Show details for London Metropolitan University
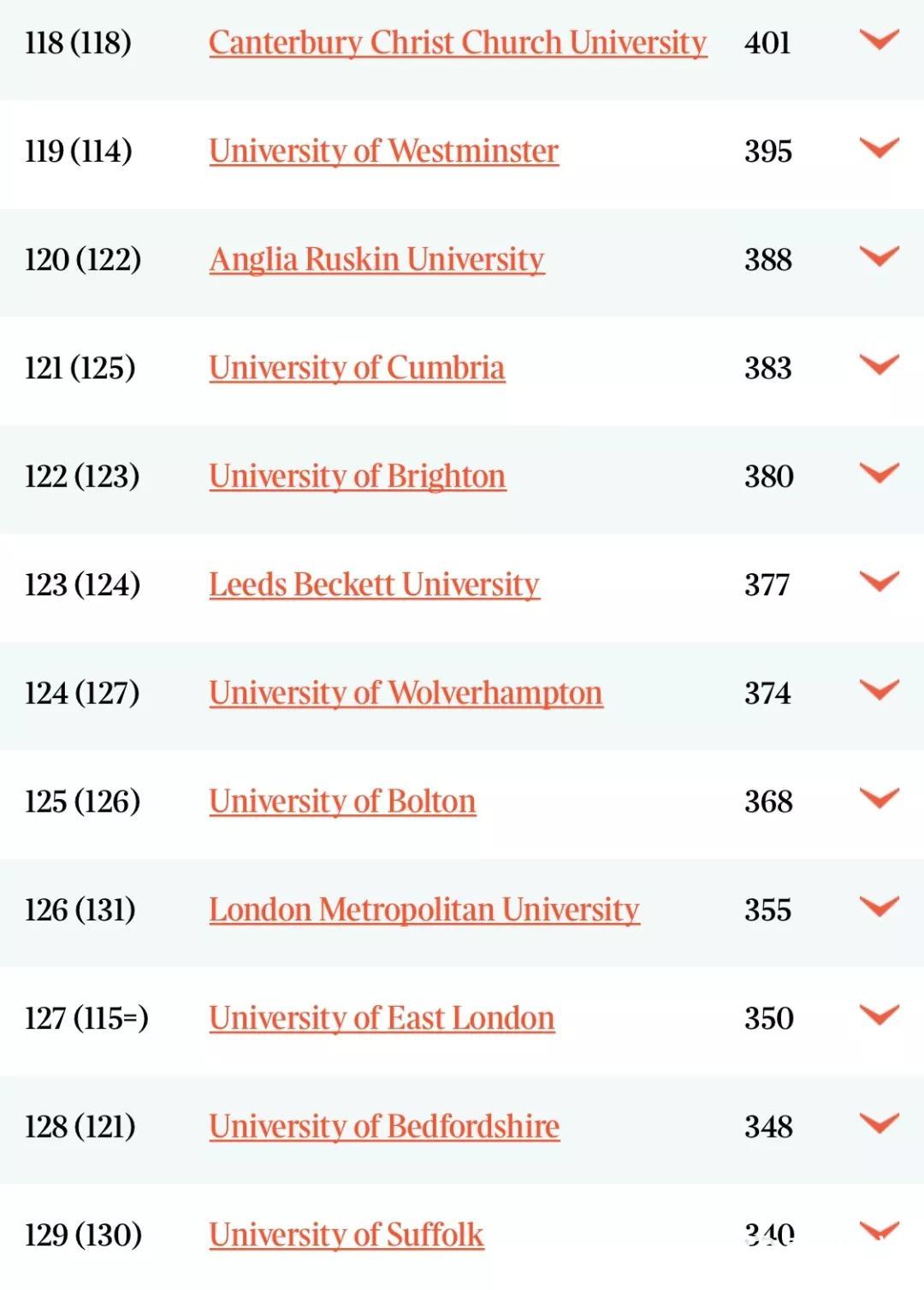The width and height of the screenshot is (924, 1290). point(879,907)
